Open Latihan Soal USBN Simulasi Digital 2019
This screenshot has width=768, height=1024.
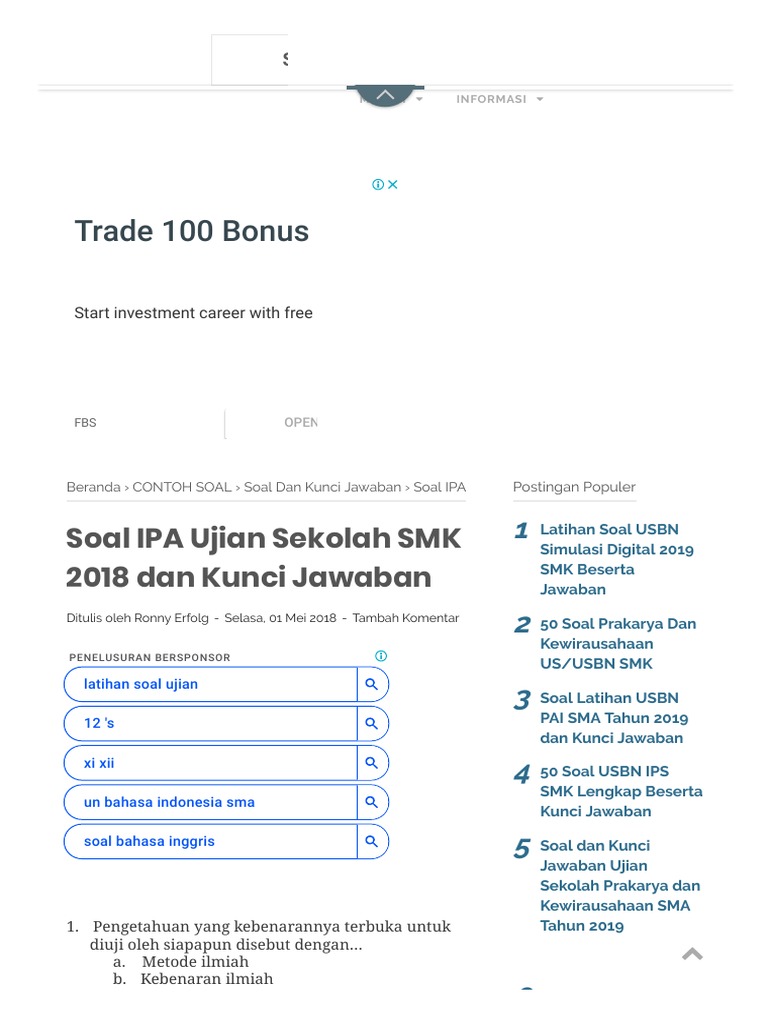click(x=616, y=560)
